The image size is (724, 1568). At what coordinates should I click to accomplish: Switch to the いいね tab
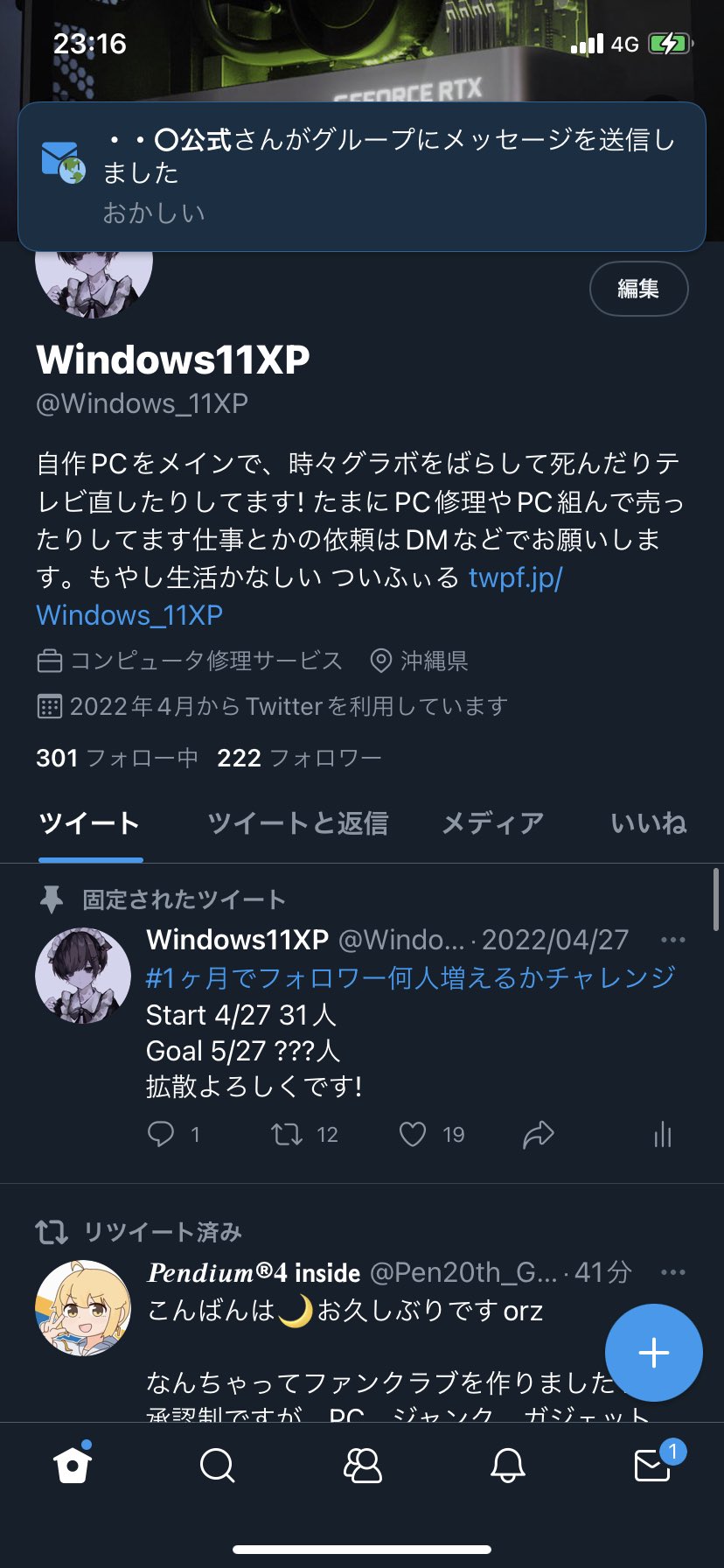(648, 823)
